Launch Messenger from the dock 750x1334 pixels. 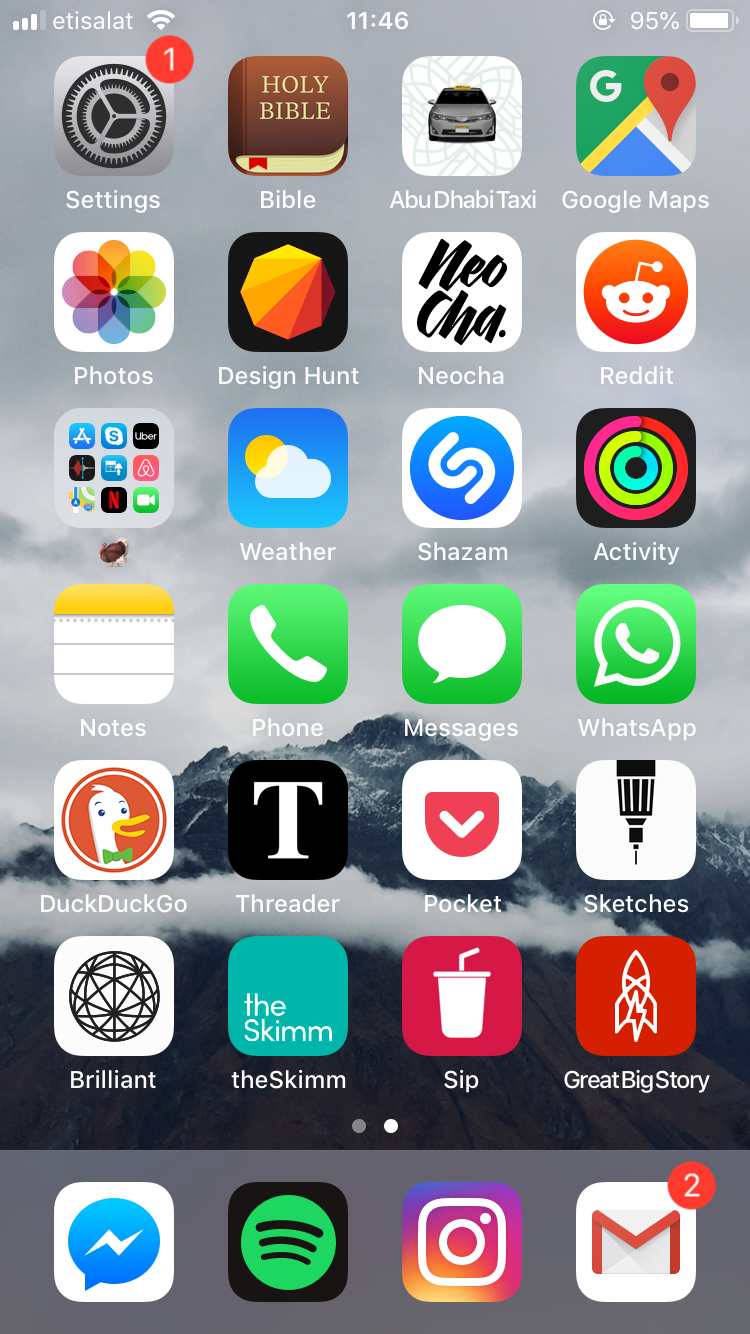point(113,1242)
